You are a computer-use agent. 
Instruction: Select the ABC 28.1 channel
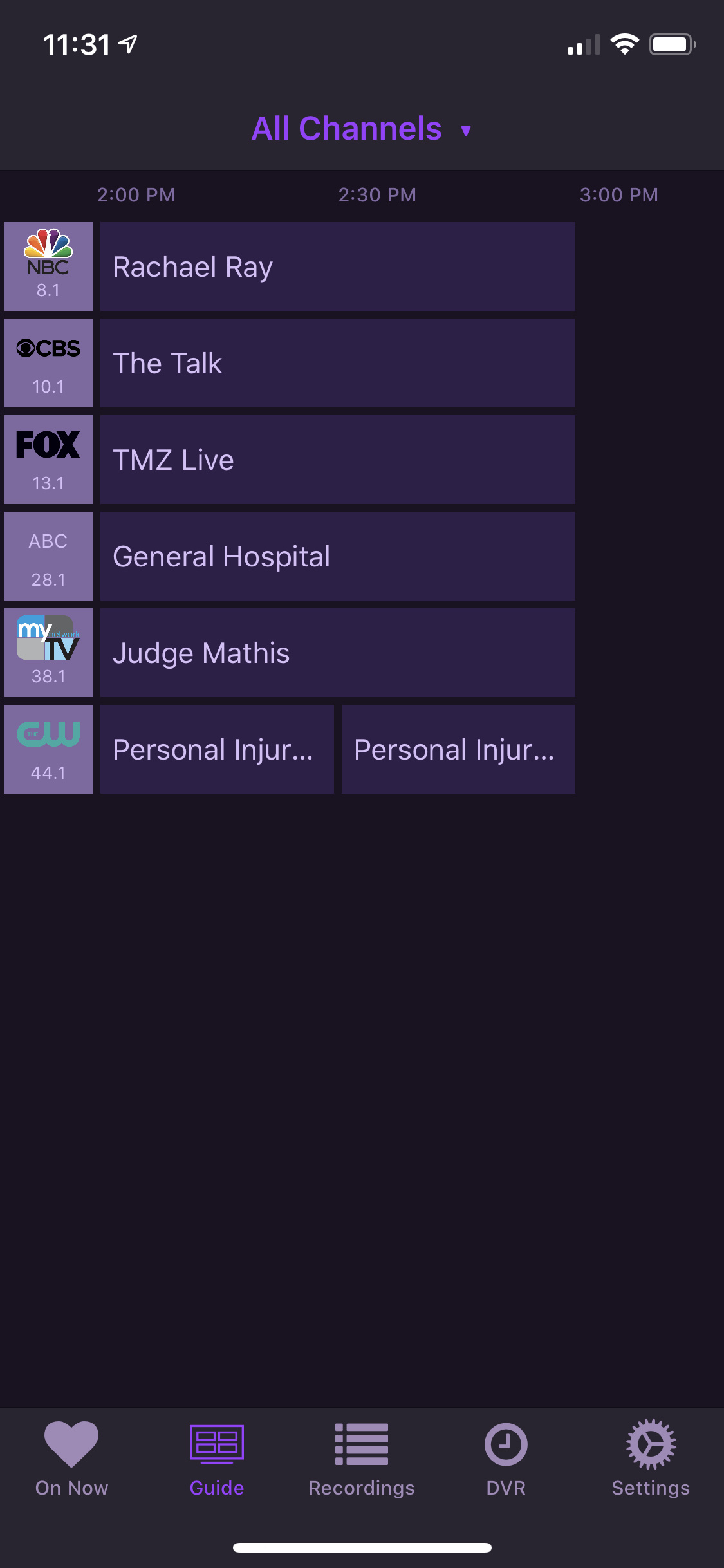[48, 556]
